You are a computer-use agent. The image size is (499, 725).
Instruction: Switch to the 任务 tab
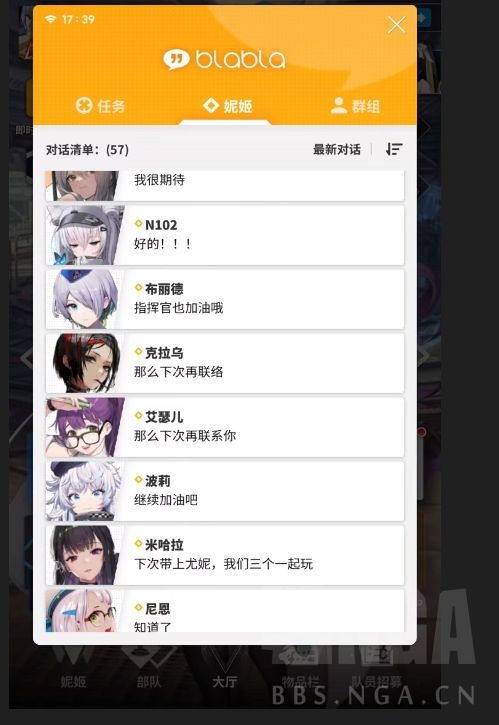(100, 106)
